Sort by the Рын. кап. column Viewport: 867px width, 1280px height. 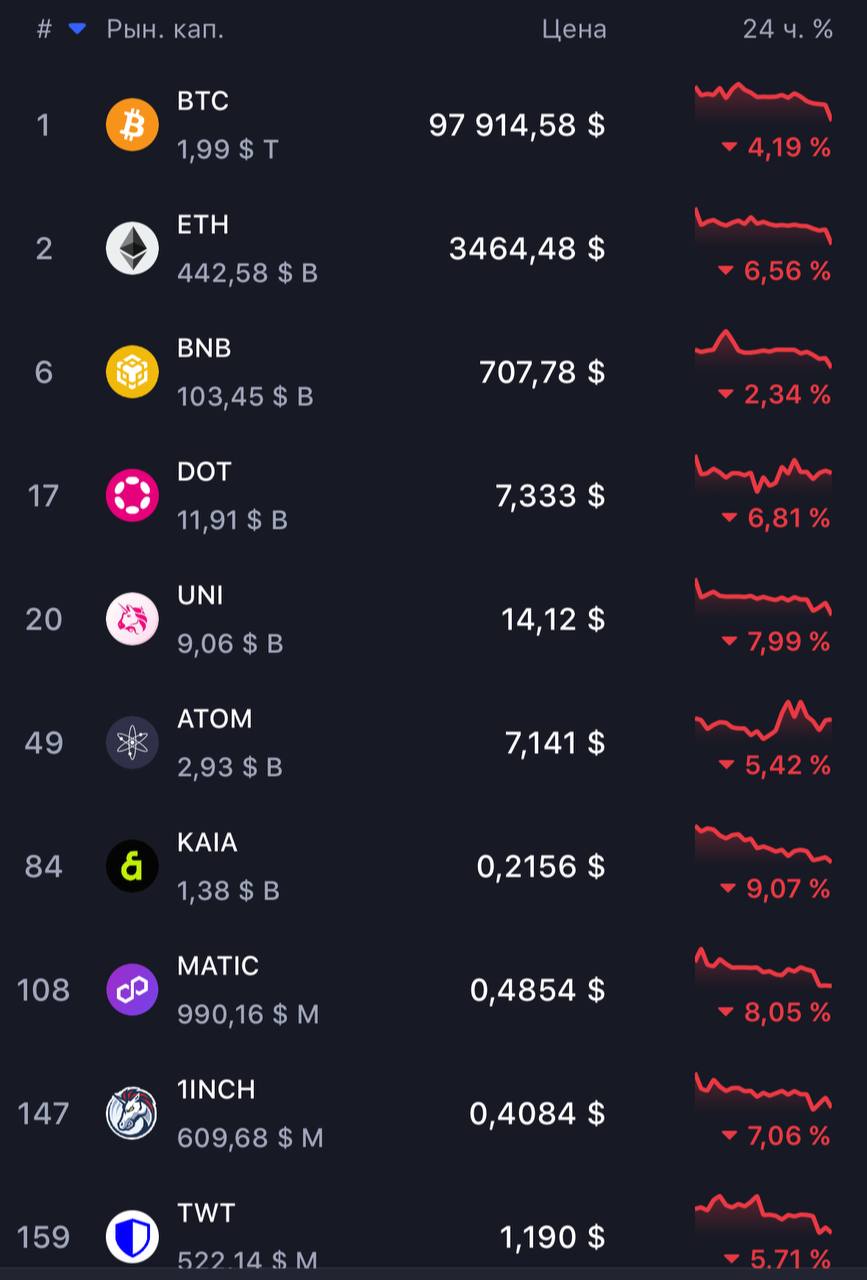[165, 29]
